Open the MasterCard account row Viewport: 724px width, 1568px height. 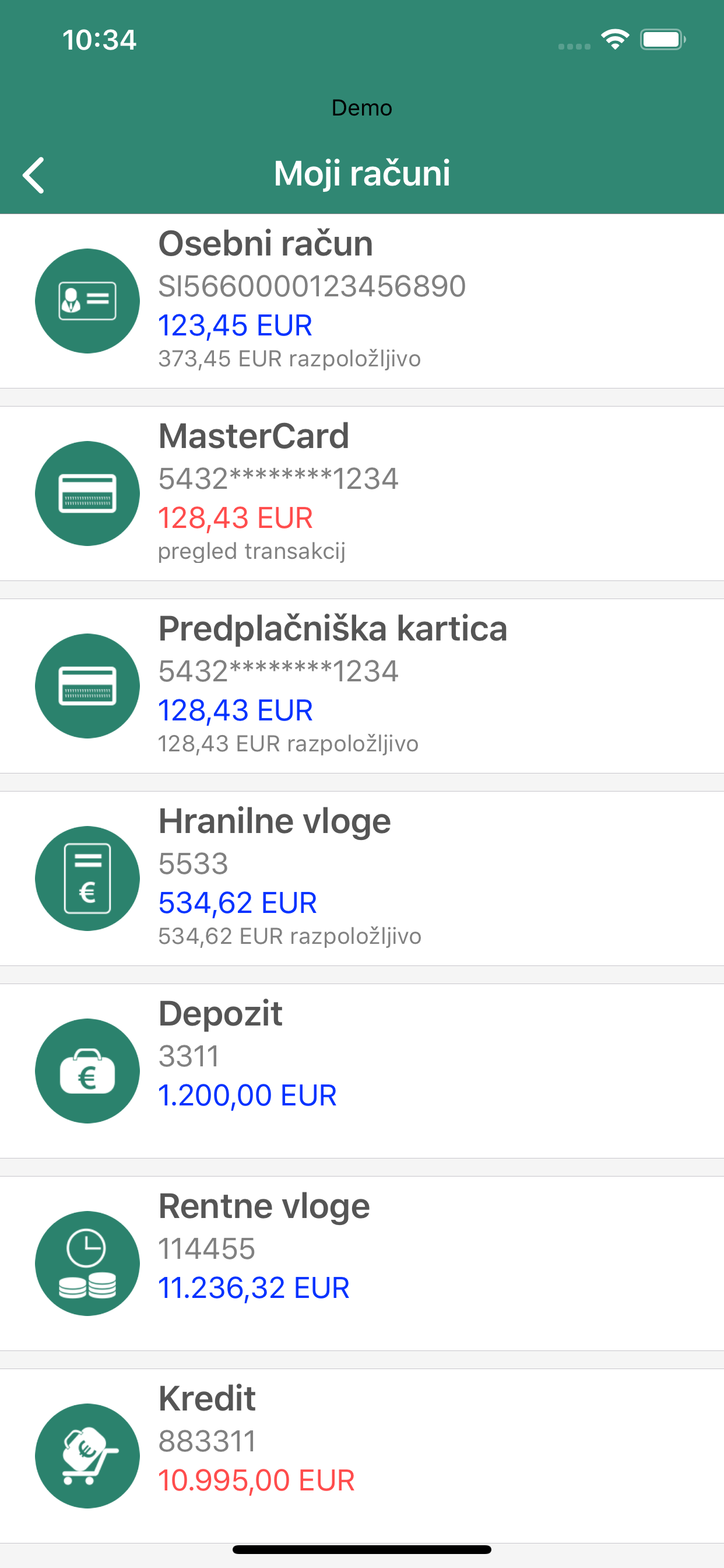[362, 493]
